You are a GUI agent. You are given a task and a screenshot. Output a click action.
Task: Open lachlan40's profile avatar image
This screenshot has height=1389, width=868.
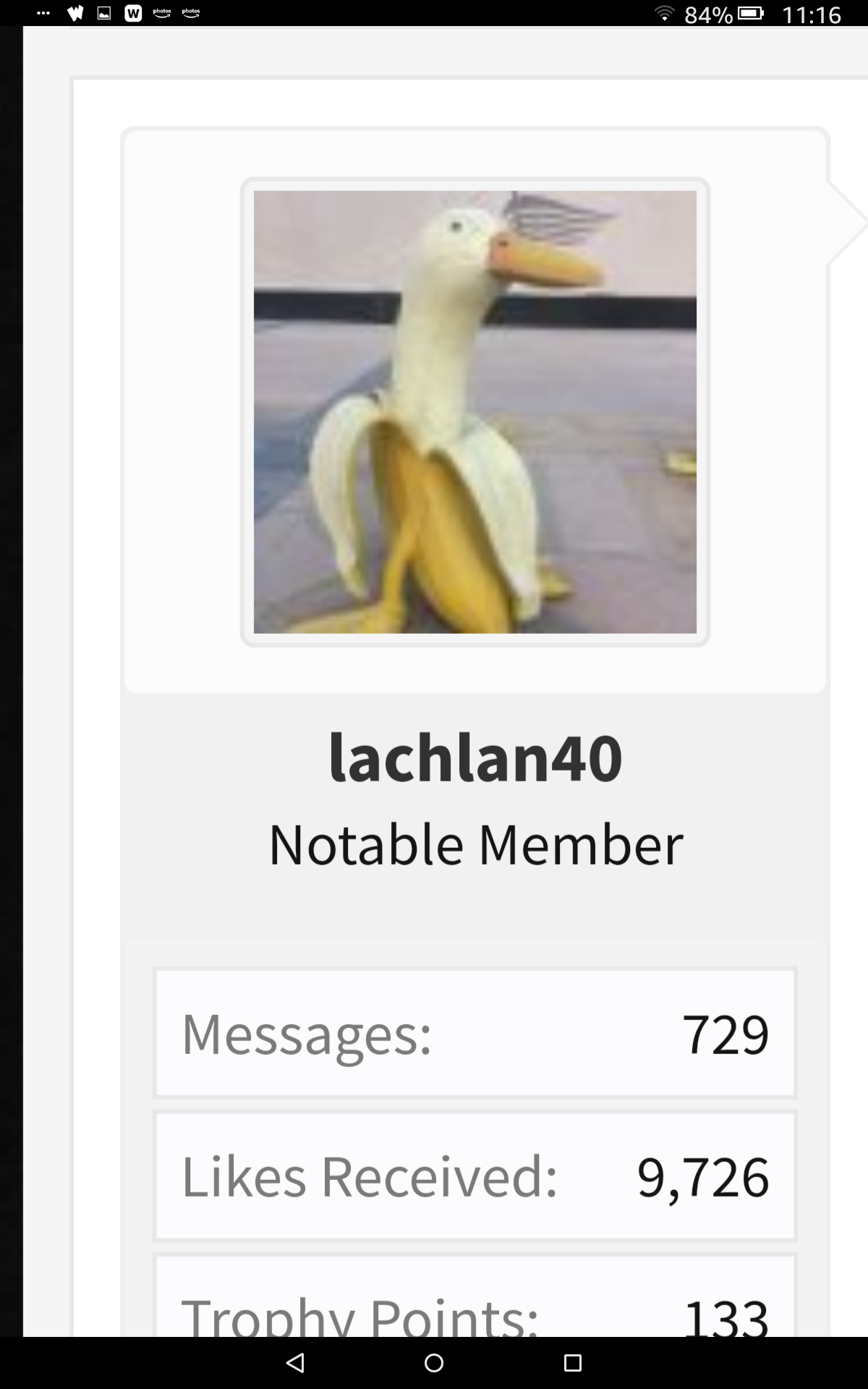[x=475, y=412]
